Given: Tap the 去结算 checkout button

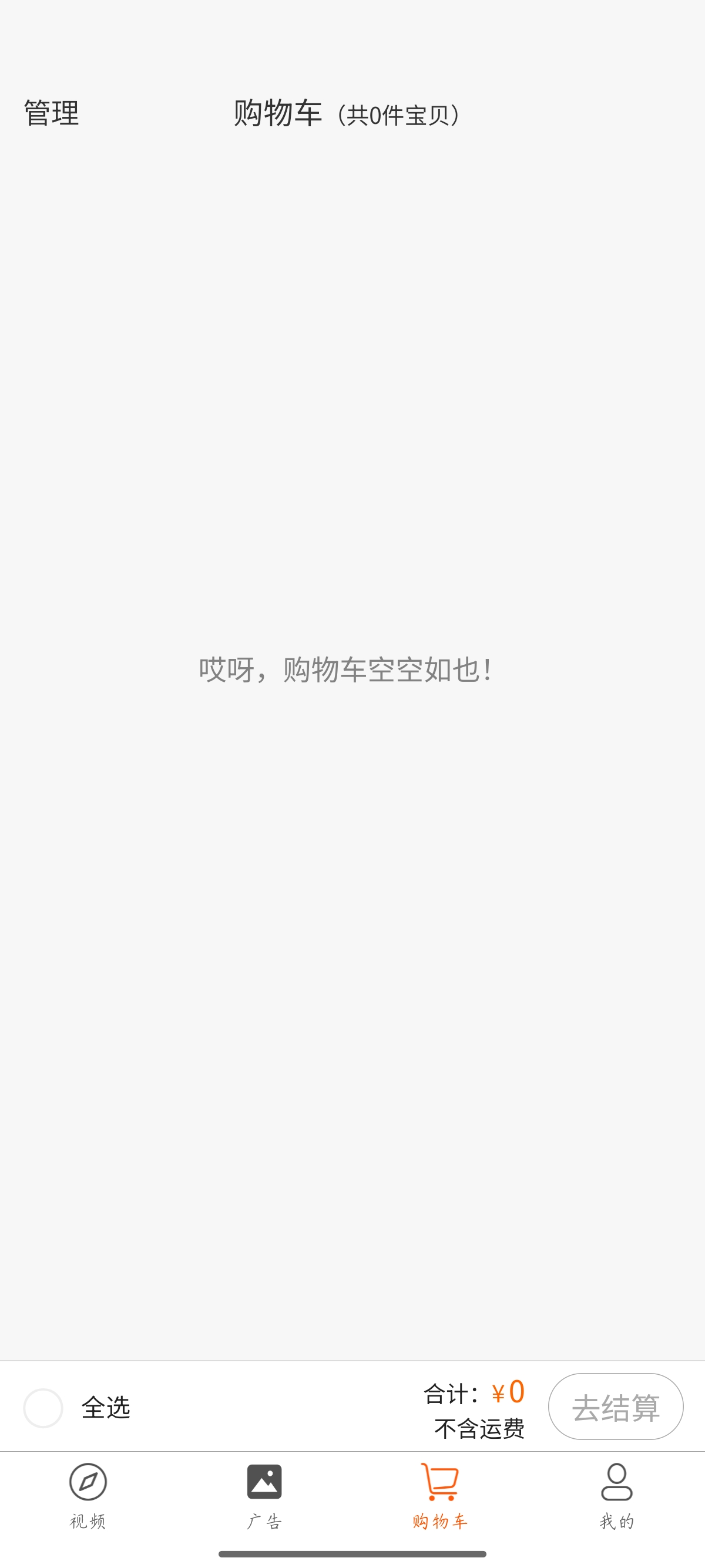Looking at the screenshot, I should [615, 1407].
